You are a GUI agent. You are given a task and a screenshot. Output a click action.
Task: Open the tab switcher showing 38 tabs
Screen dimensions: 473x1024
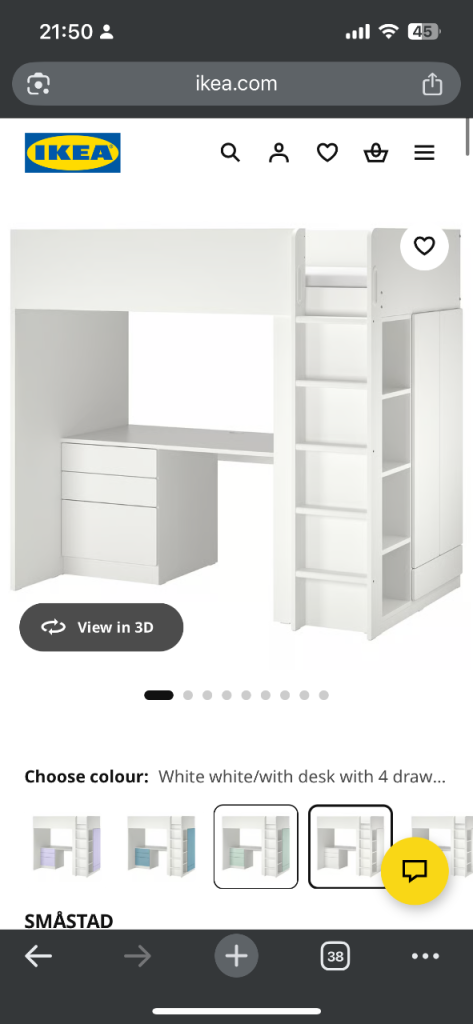pyautogui.click(x=335, y=956)
